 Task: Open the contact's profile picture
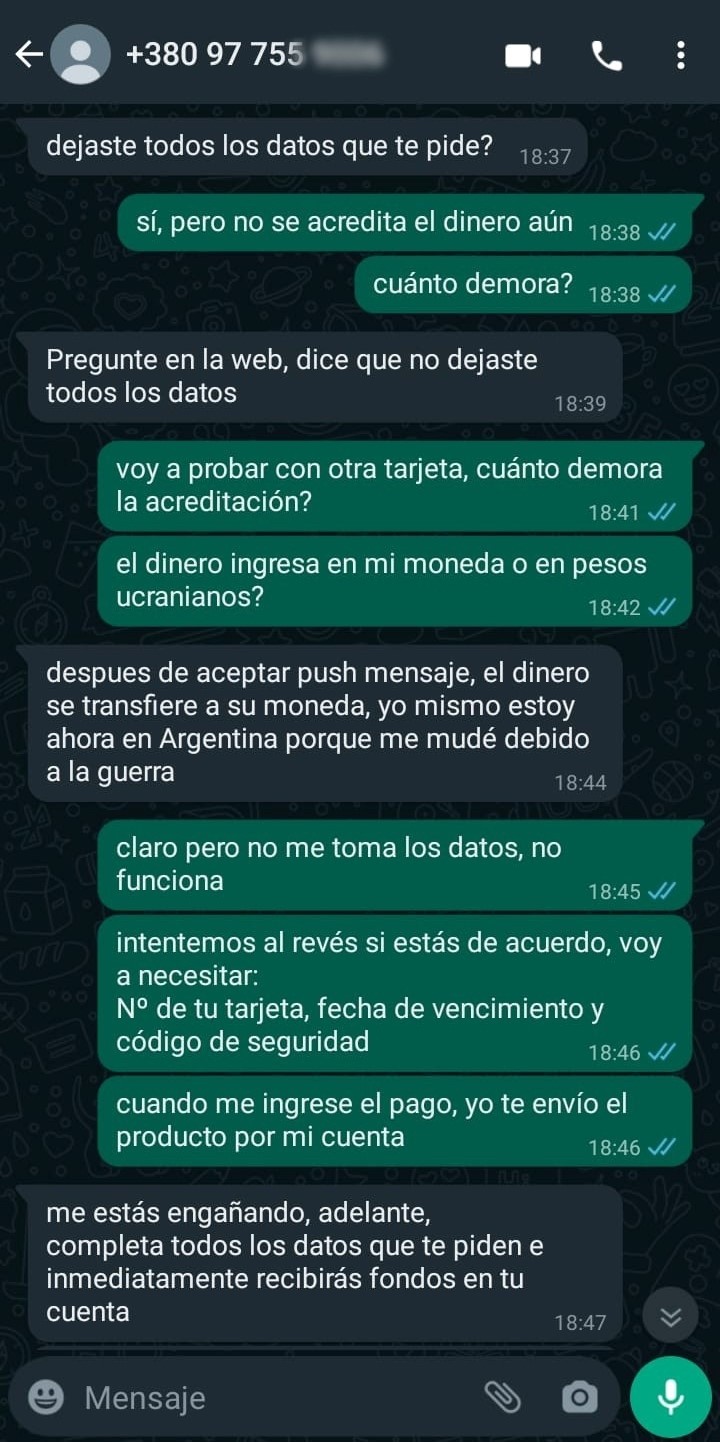click(80, 54)
